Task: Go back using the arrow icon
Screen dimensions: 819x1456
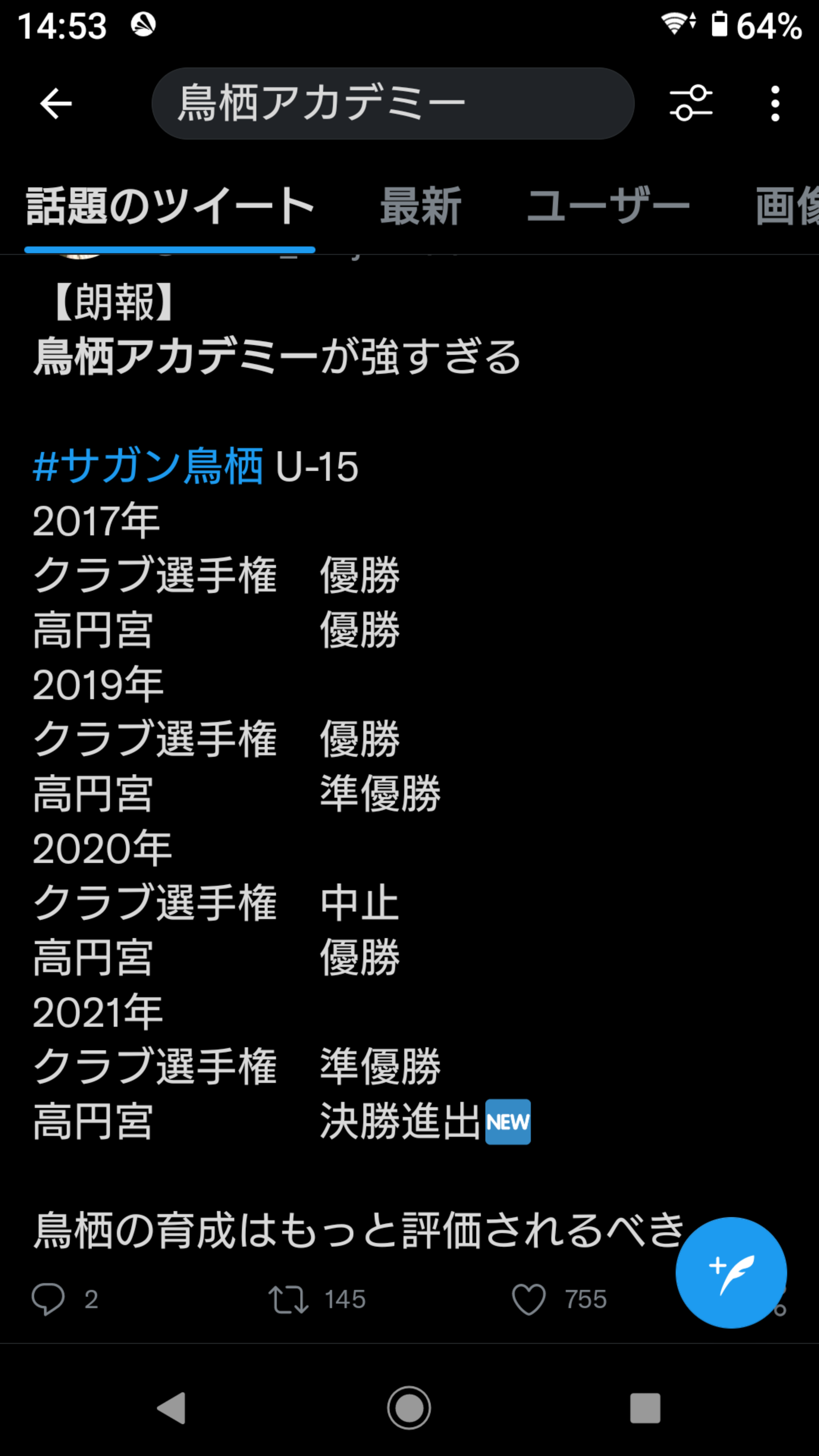Action: click(56, 104)
